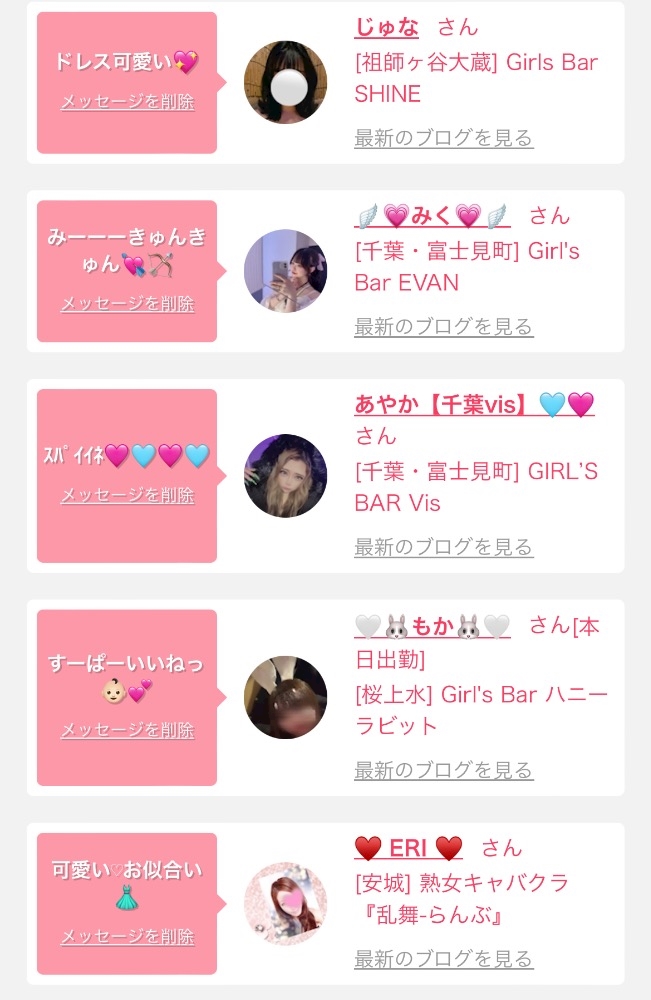Image resolution: width=651 pixels, height=1000 pixels.
Task: Open あやか【千葉vis】 profile link
Action: point(474,404)
